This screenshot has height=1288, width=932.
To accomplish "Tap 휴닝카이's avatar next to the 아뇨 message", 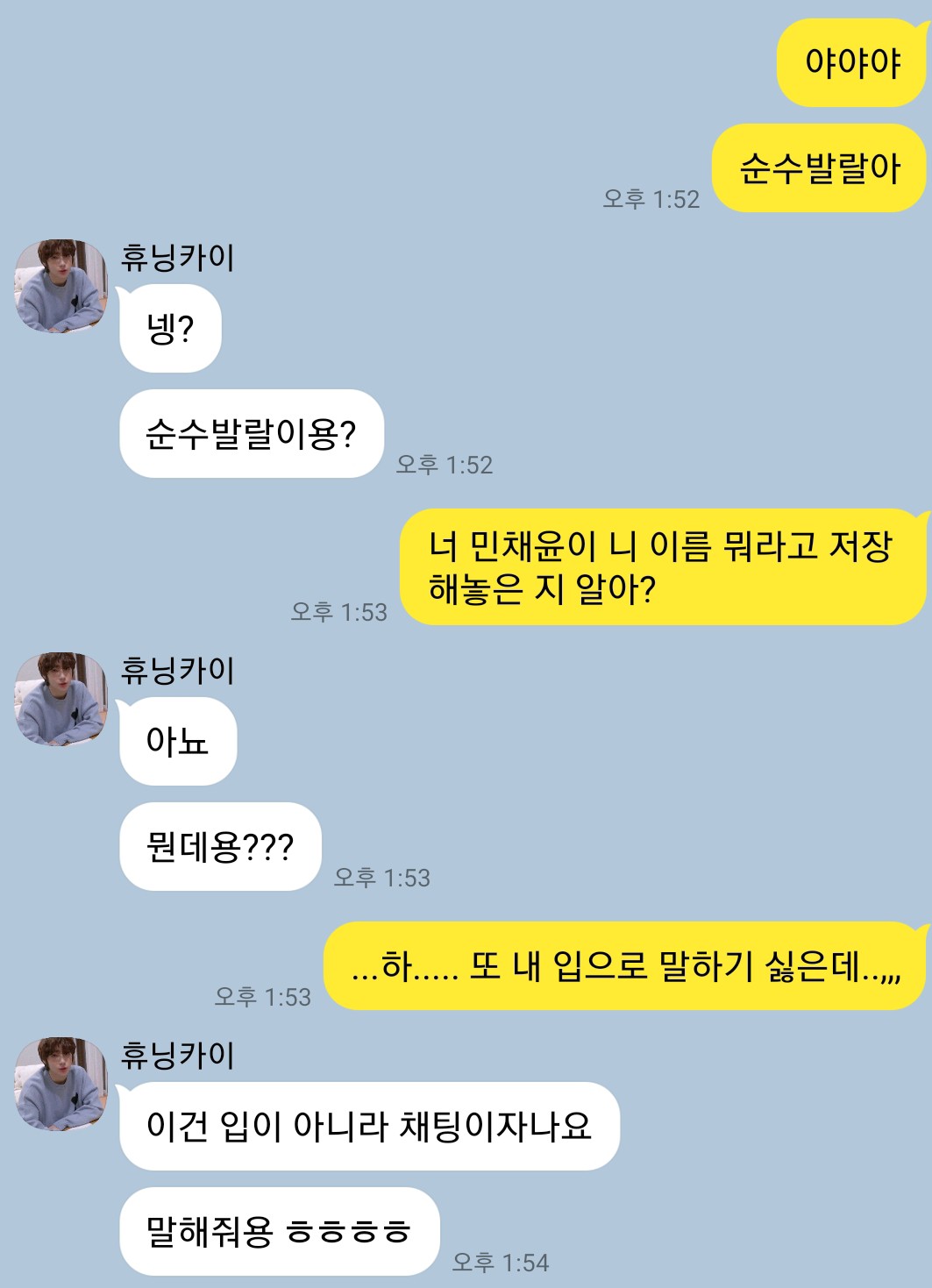I will (60, 700).
